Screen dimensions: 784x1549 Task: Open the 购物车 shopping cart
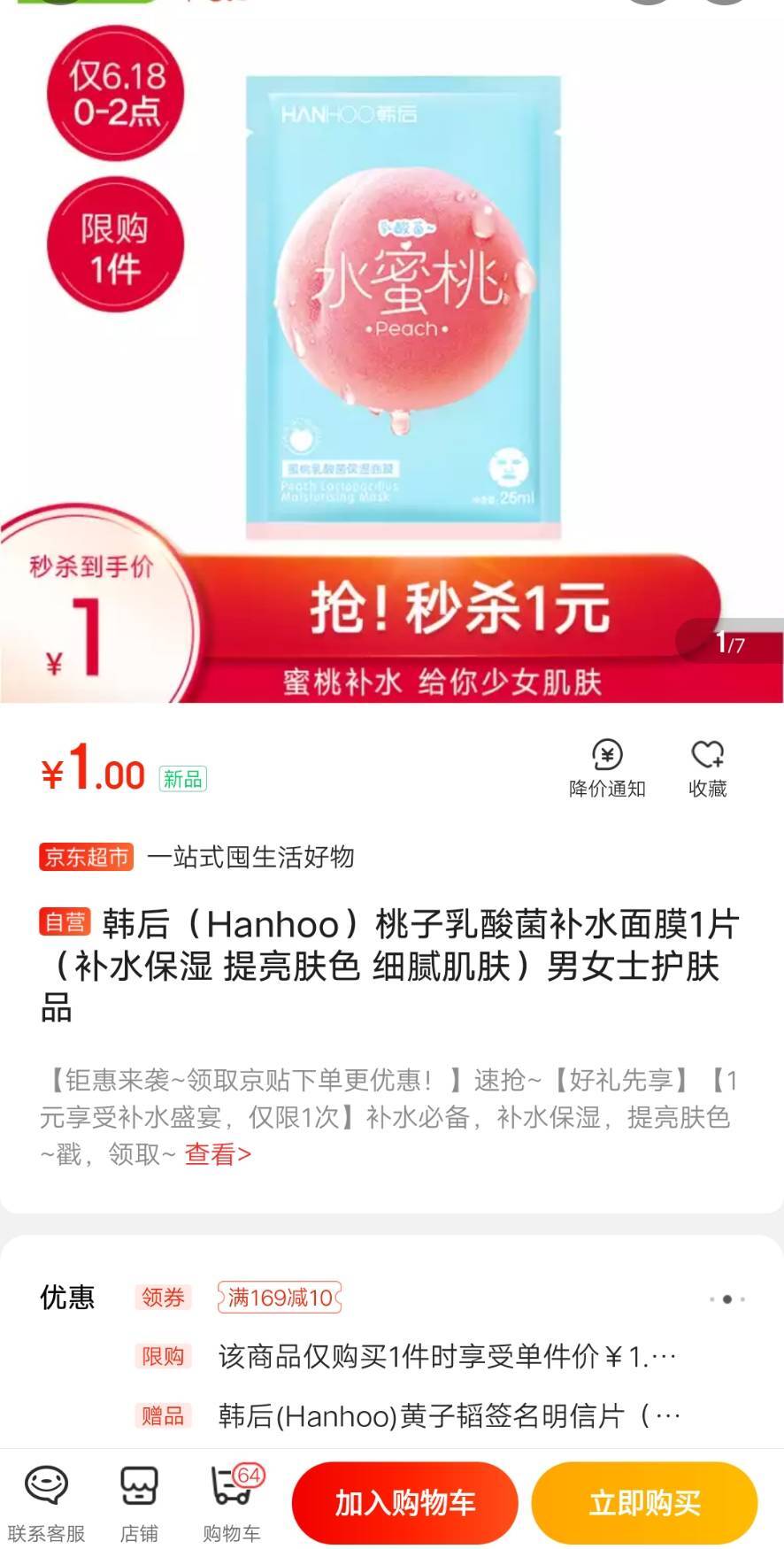coord(232,1502)
